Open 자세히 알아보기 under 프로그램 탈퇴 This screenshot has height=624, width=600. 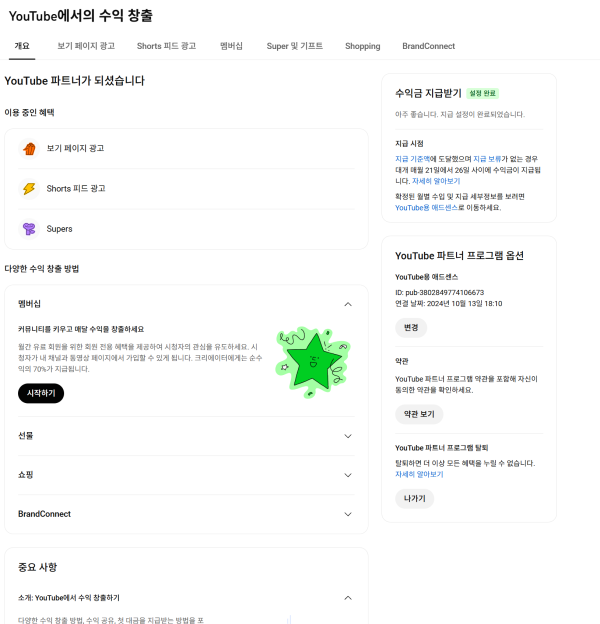(419, 474)
